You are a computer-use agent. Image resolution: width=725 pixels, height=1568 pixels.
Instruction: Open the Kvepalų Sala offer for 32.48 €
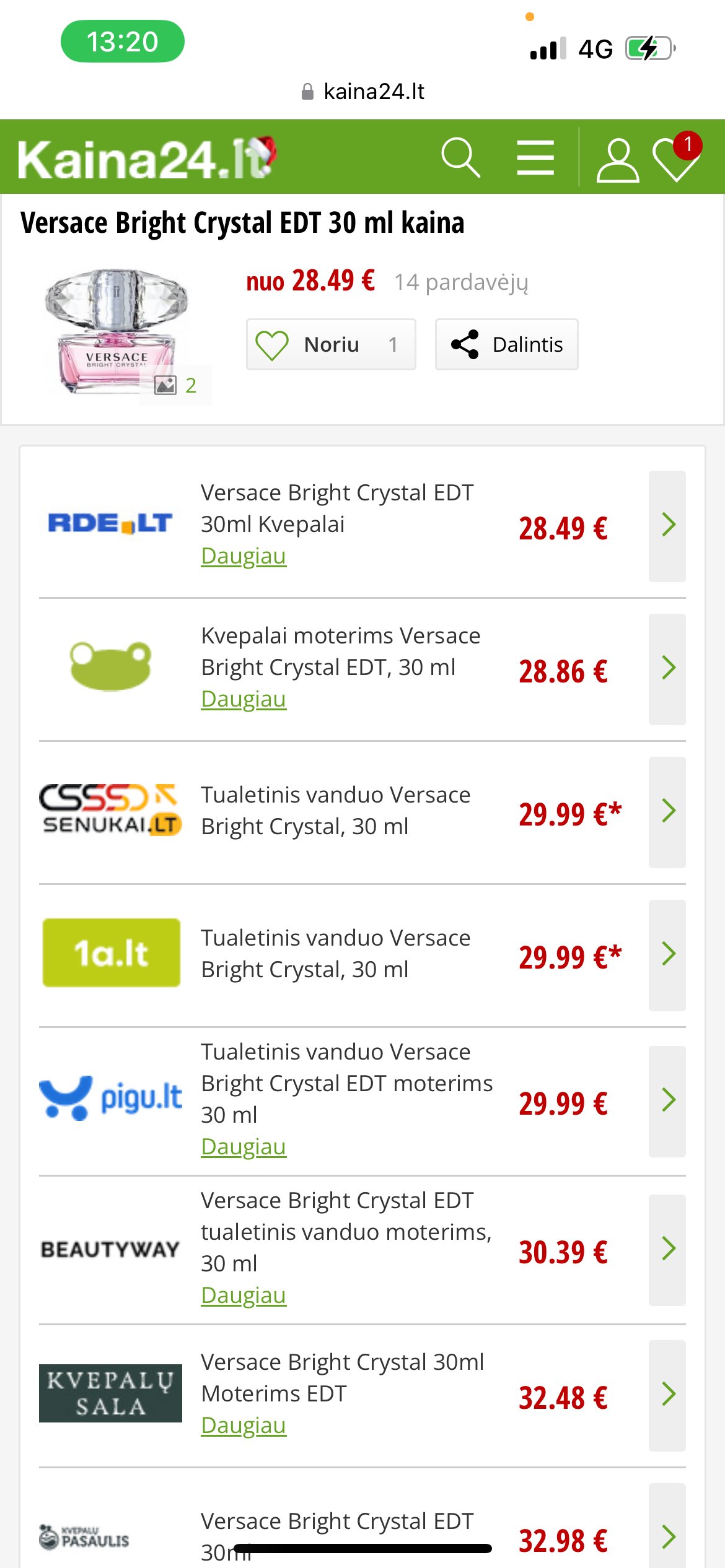pos(362,1395)
